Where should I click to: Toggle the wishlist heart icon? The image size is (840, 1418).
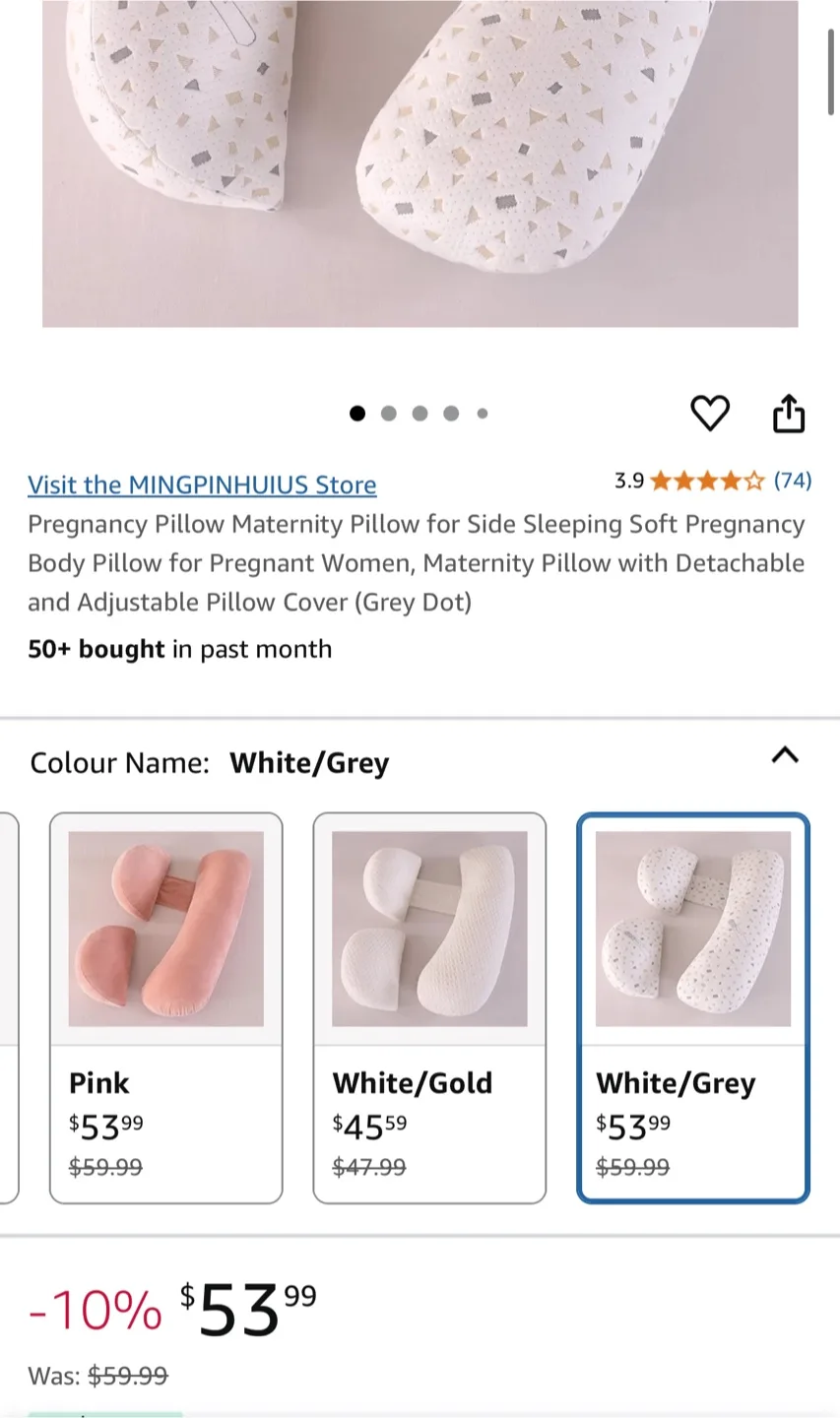710,413
